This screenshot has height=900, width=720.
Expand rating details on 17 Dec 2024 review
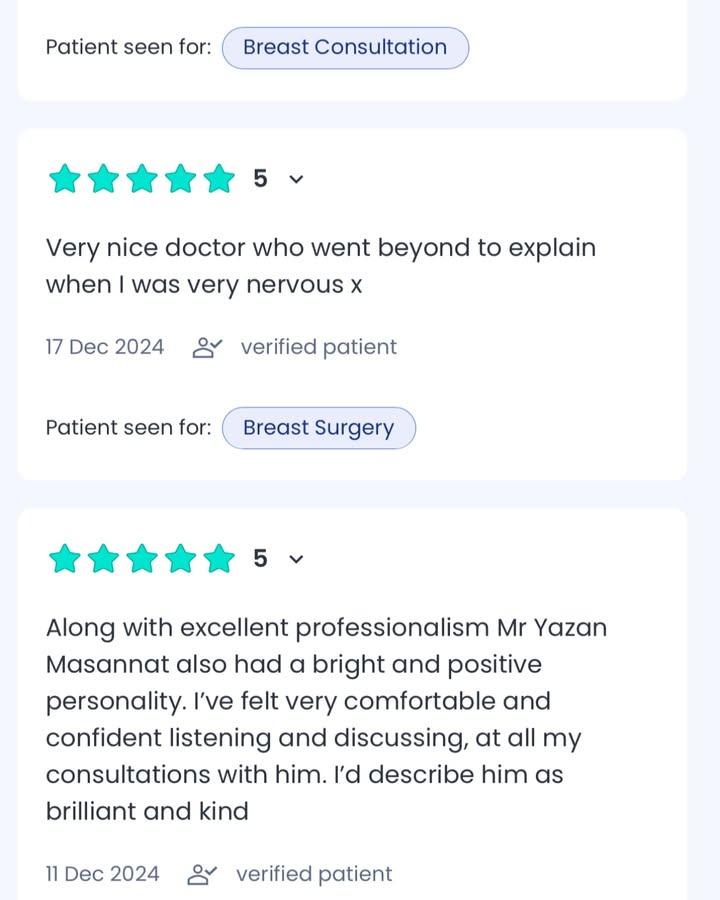[295, 180]
